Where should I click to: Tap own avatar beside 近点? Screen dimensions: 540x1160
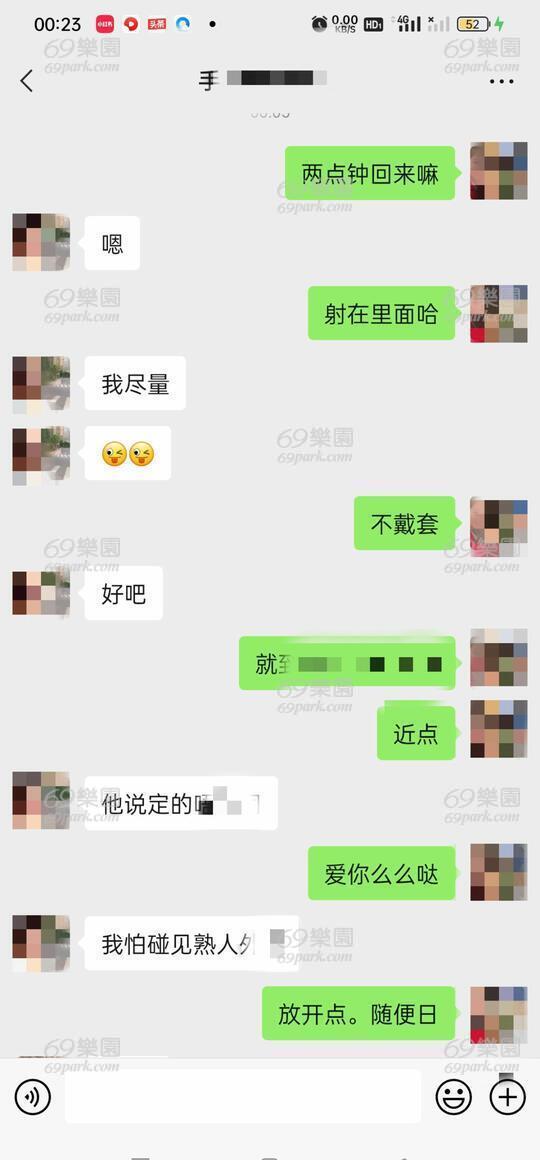coord(499,729)
